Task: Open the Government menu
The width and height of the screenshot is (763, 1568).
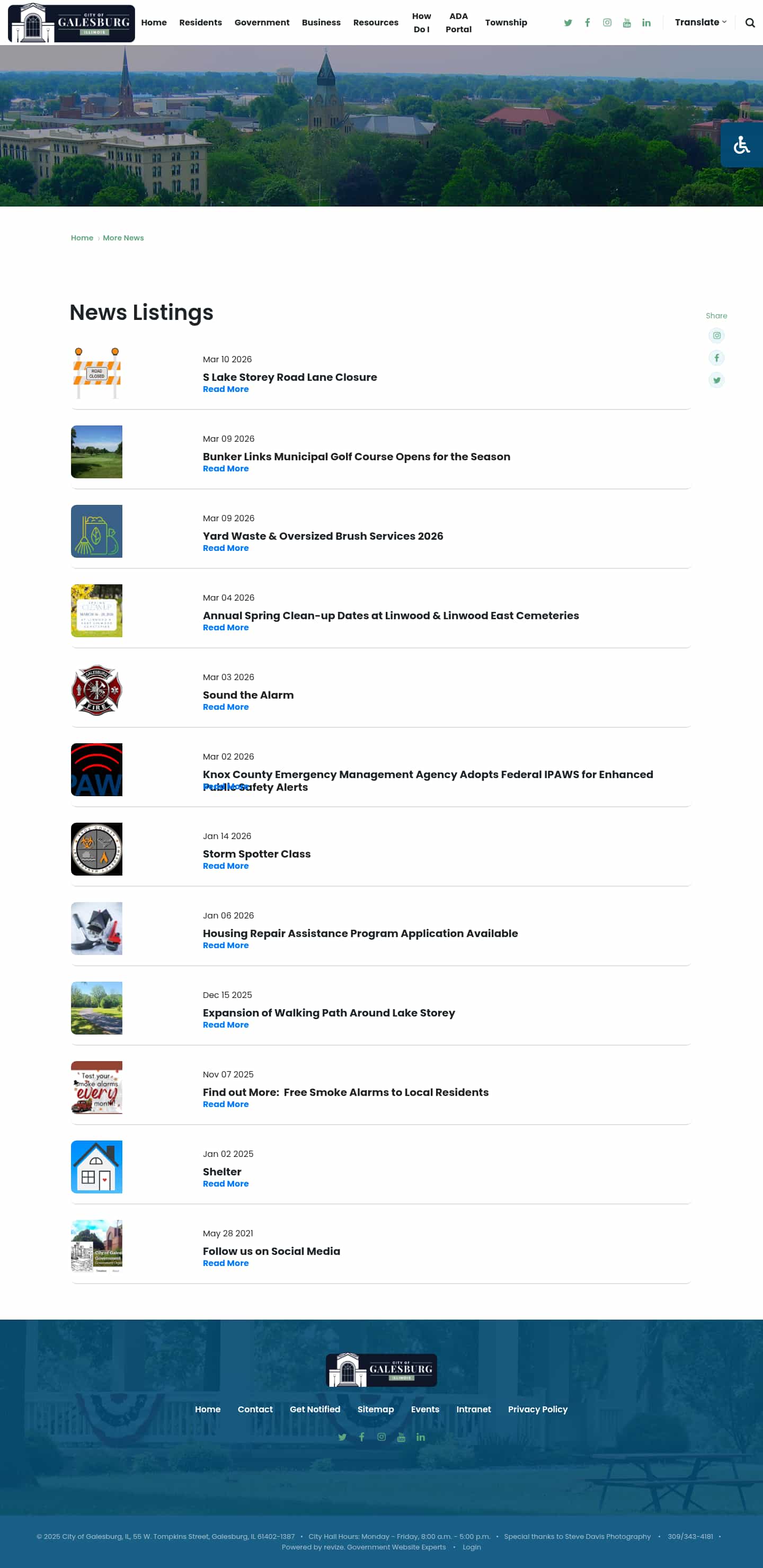Action: coord(262,23)
